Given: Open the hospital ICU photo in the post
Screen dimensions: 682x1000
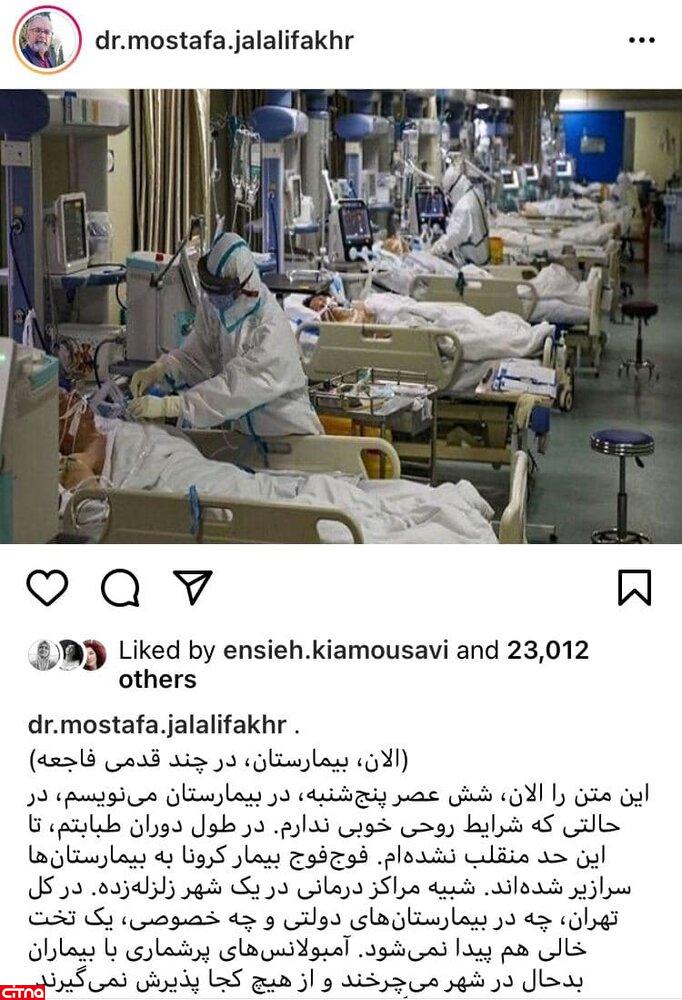Looking at the screenshot, I should pyautogui.click(x=341, y=317).
